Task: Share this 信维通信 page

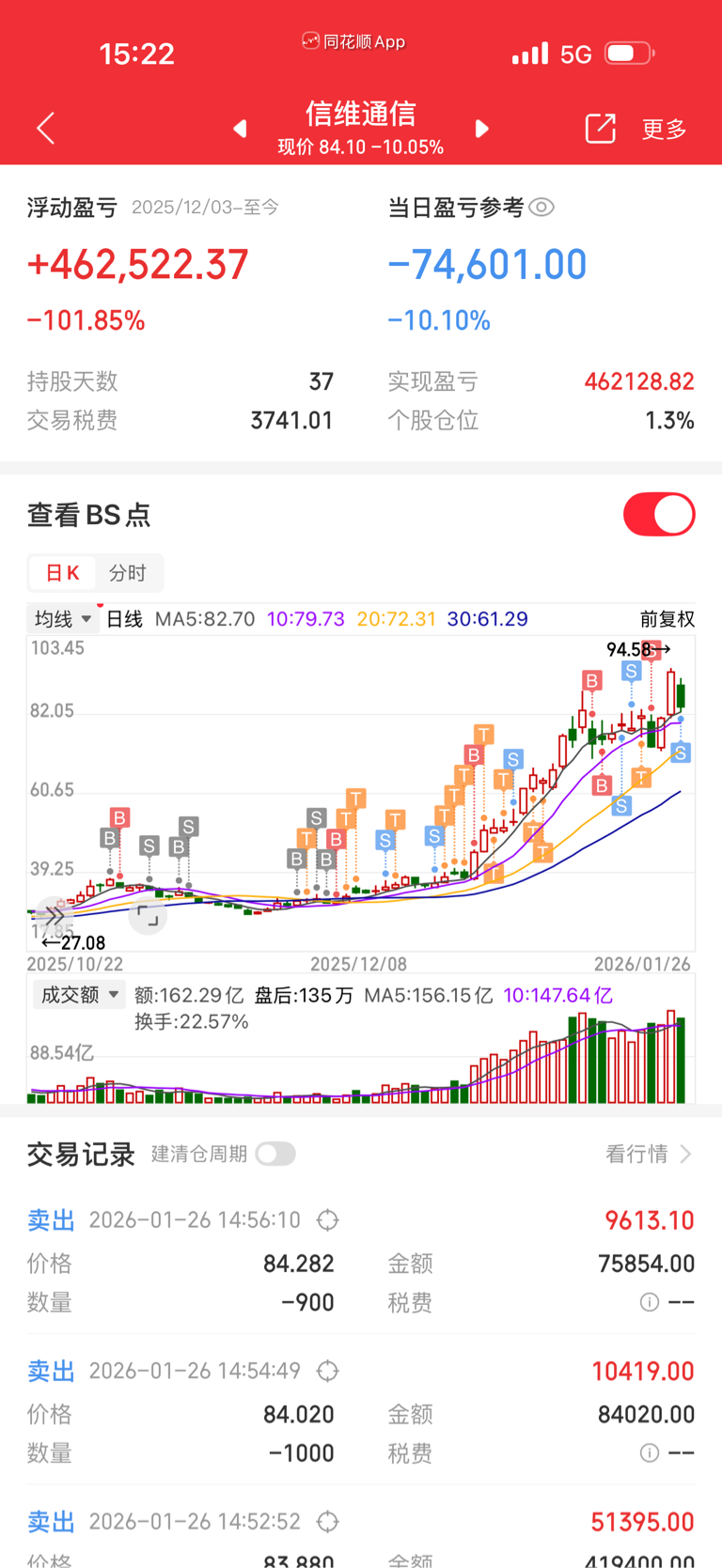Action: [x=600, y=129]
